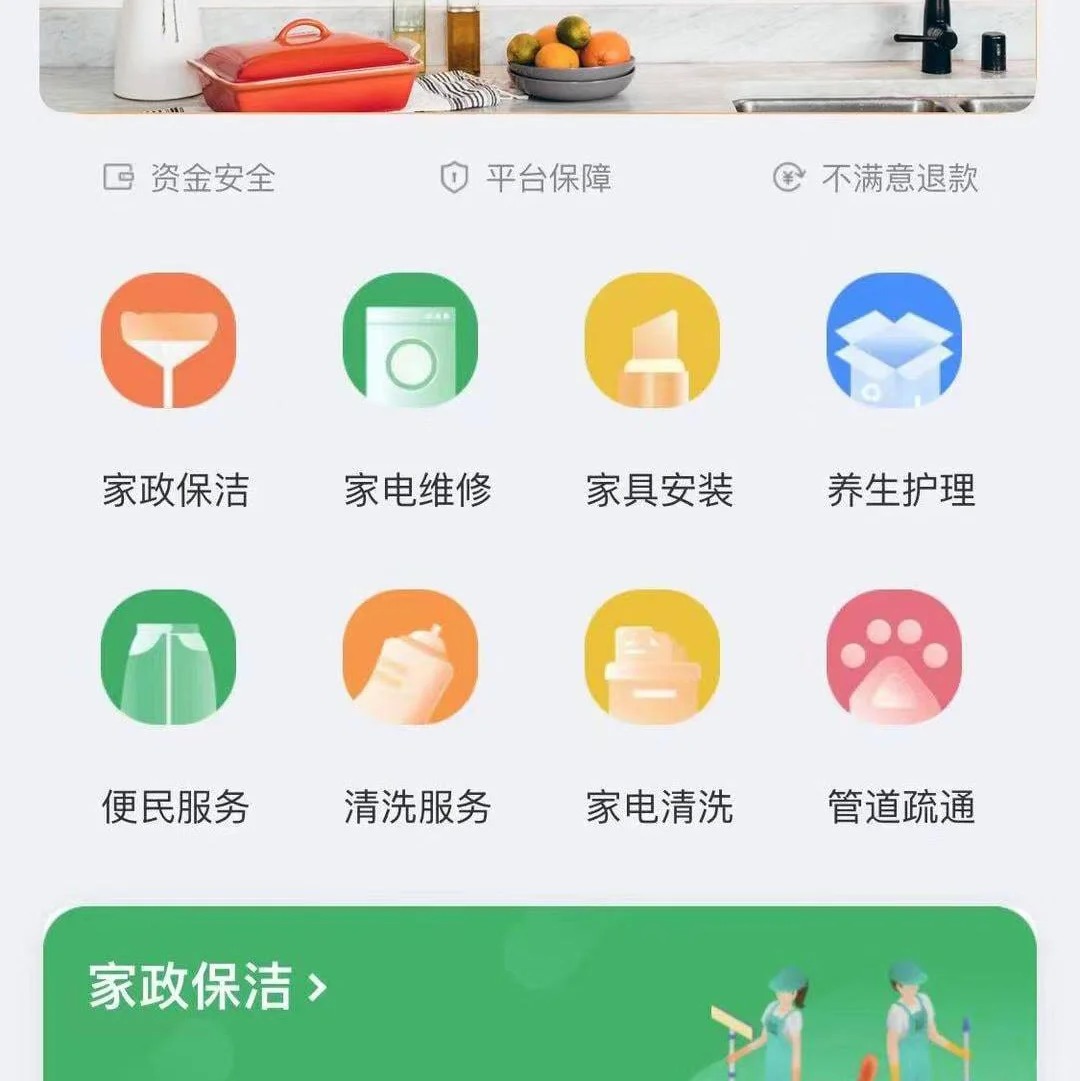The width and height of the screenshot is (1080, 1081).
Task: Tap the 不满意退款 refund badge icon
Action: point(790,178)
